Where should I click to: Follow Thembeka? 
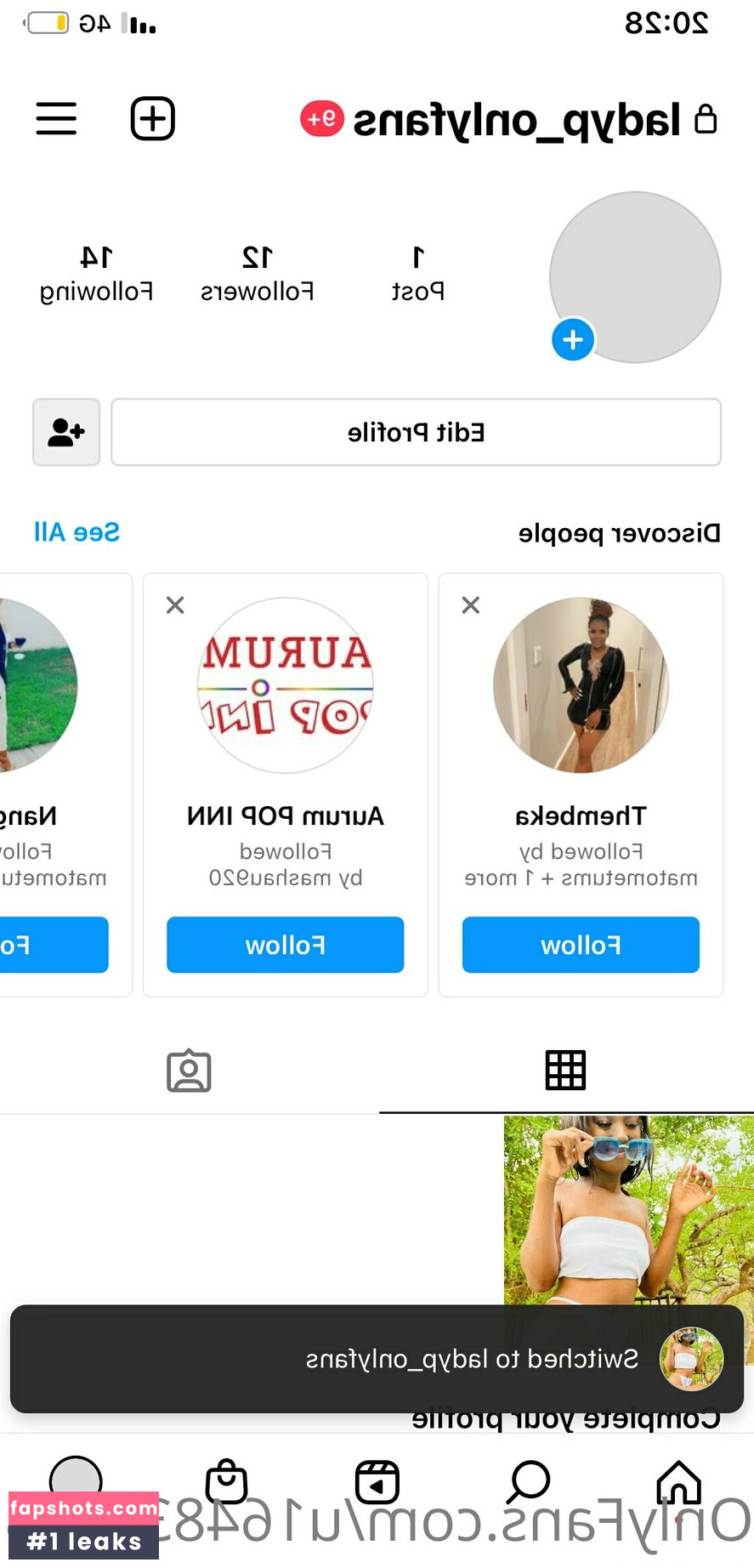click(x=581, y=945)
